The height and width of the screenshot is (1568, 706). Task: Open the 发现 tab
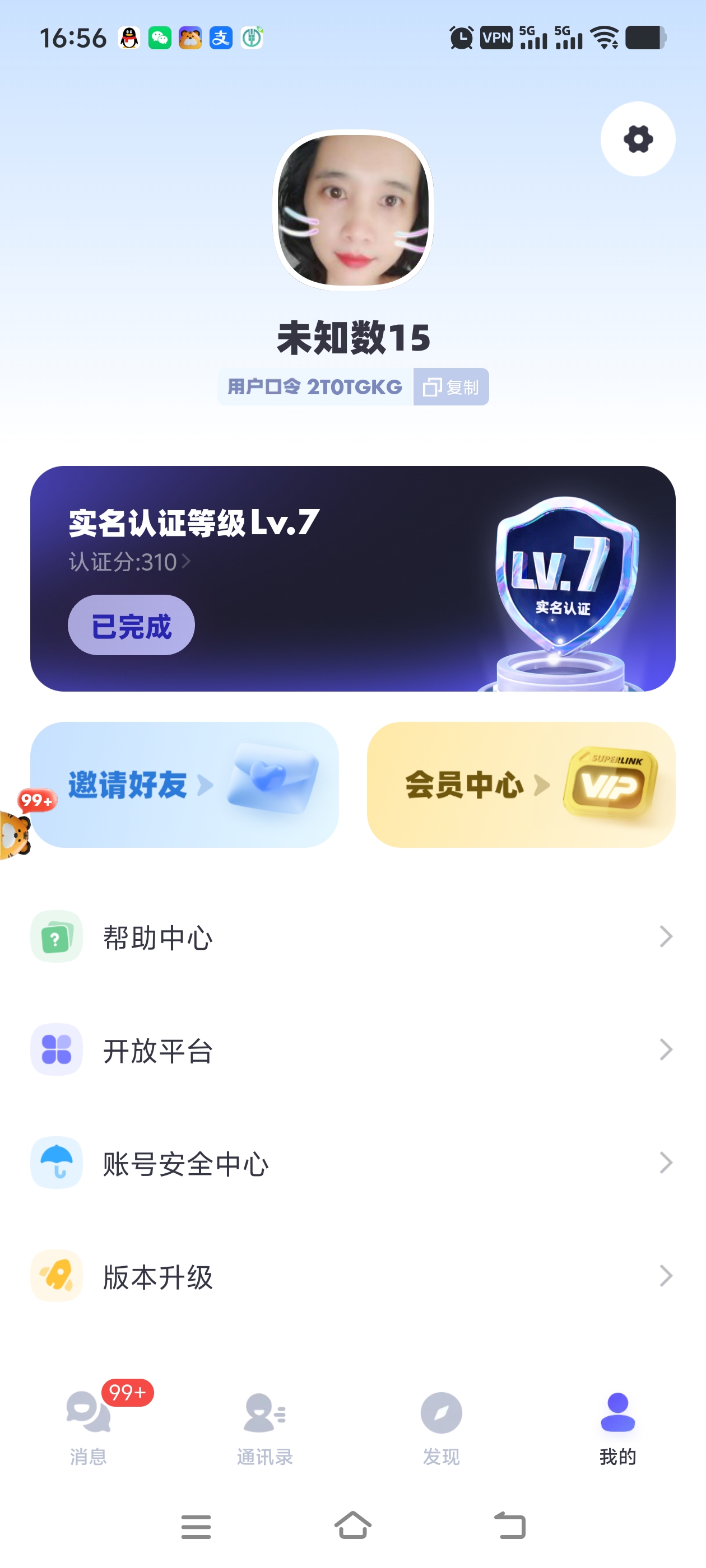[x=440, y=1430]
